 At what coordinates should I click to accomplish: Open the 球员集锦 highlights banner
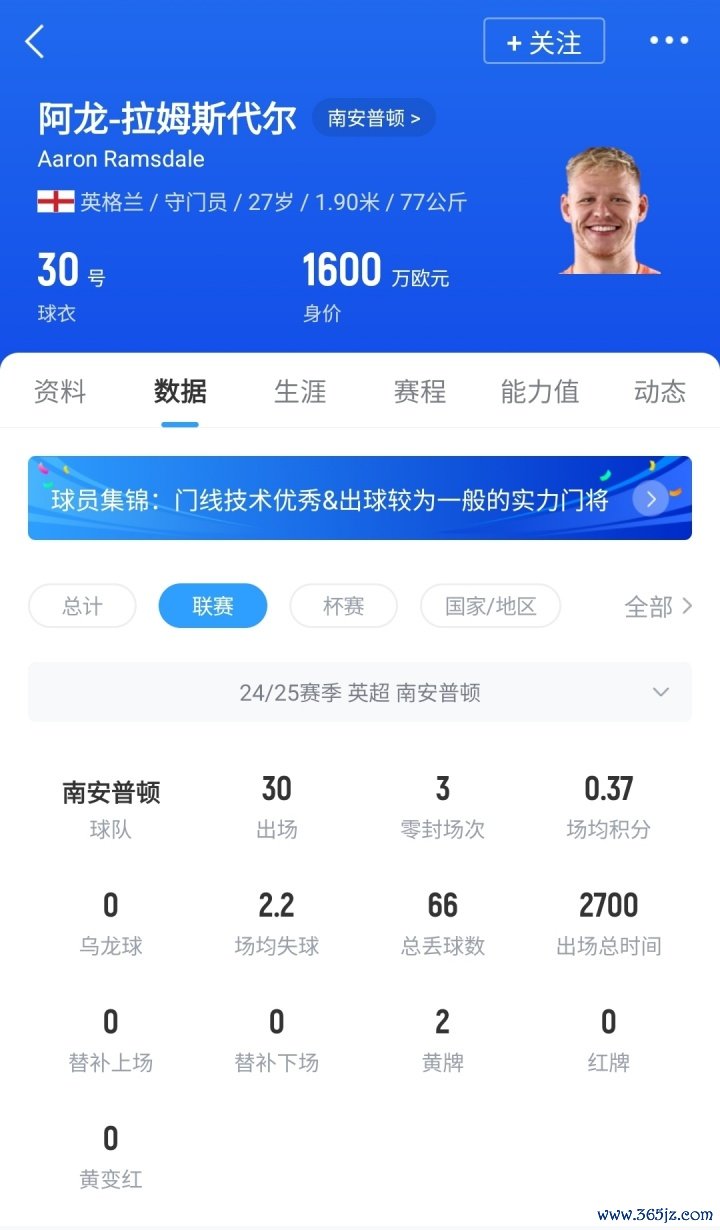coord(360,498)
